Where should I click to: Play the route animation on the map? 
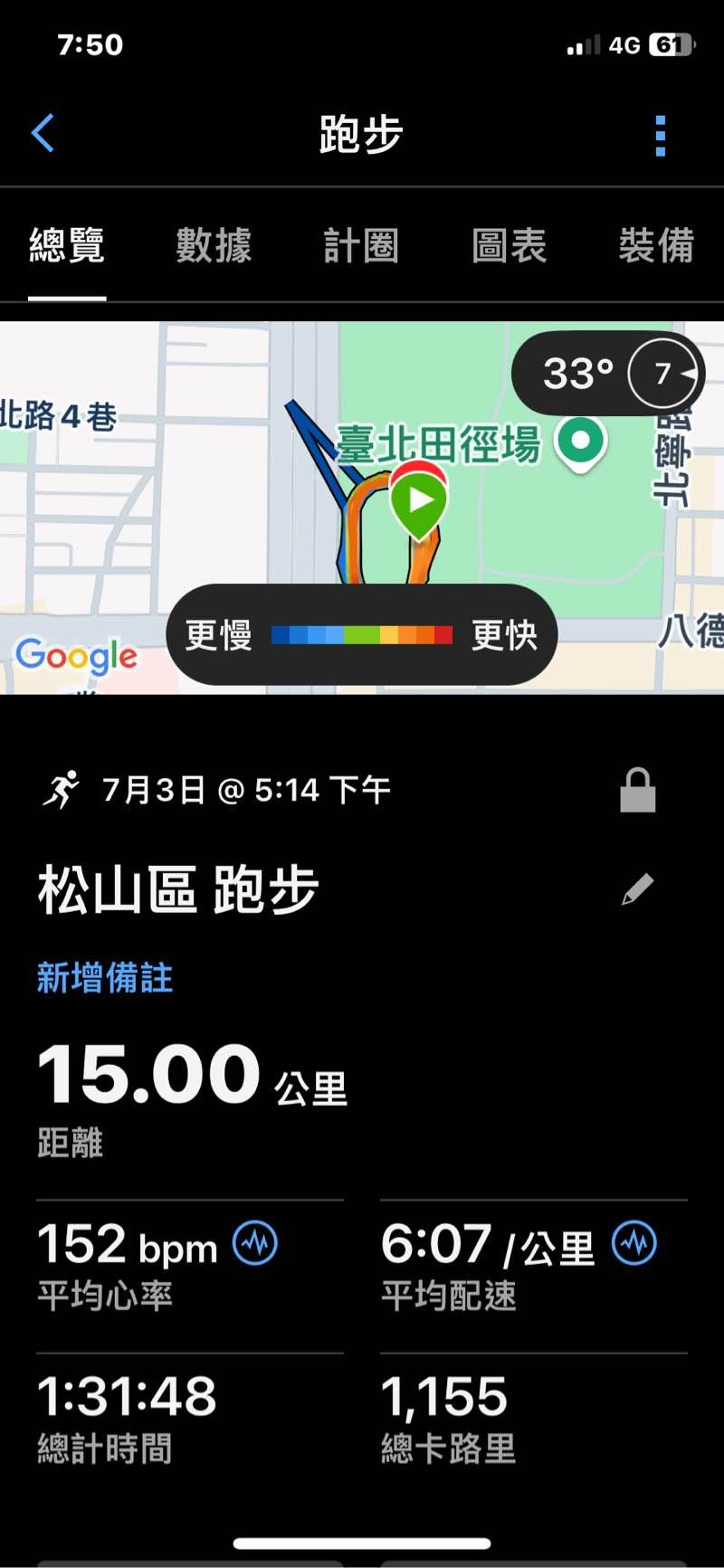click(419, 500)
